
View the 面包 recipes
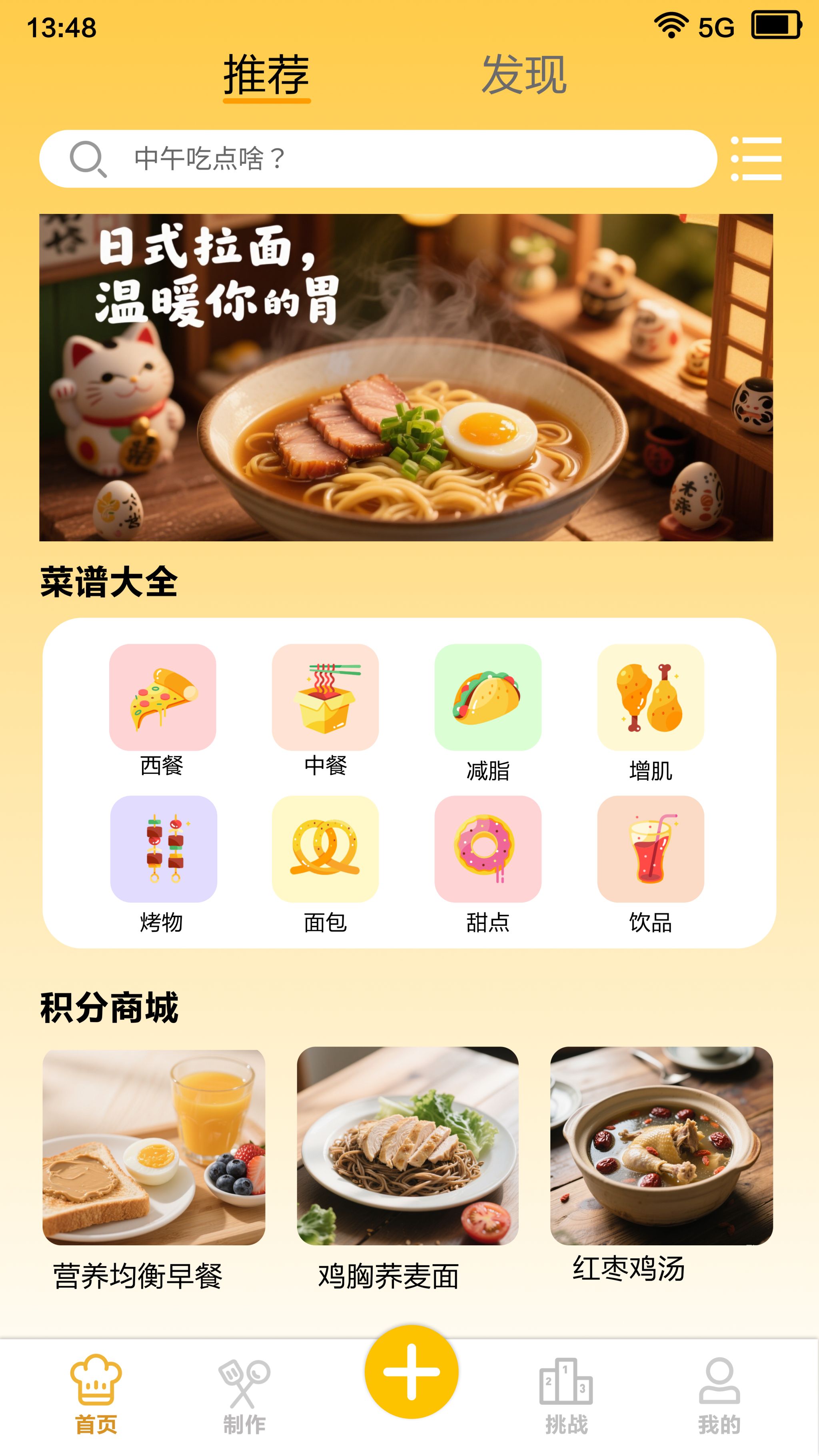[x=325, y=862]
